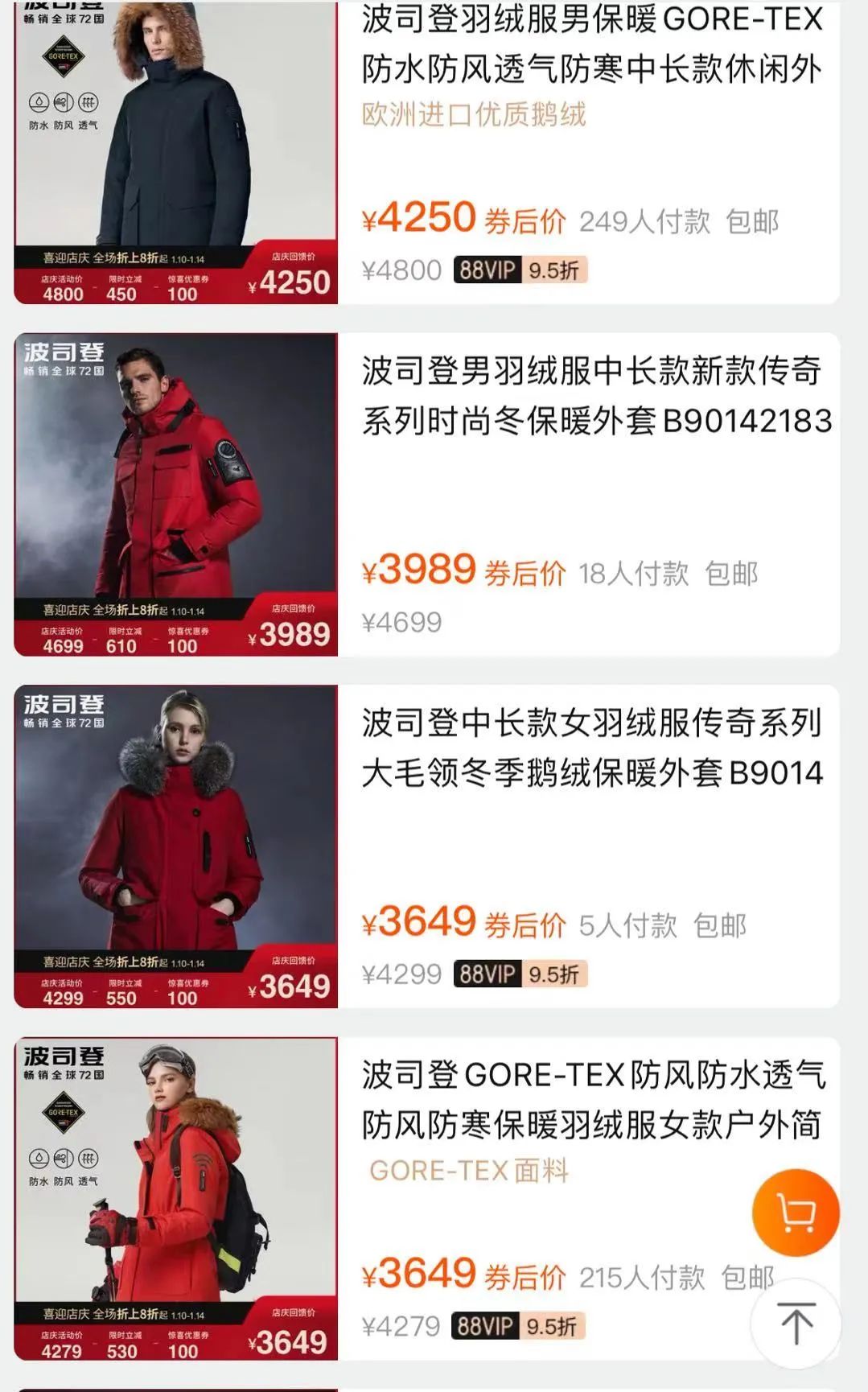Click the windproof icon on the first listing
The height and width of the screenshot is (1392, 868).
click(x=64, y=104)
